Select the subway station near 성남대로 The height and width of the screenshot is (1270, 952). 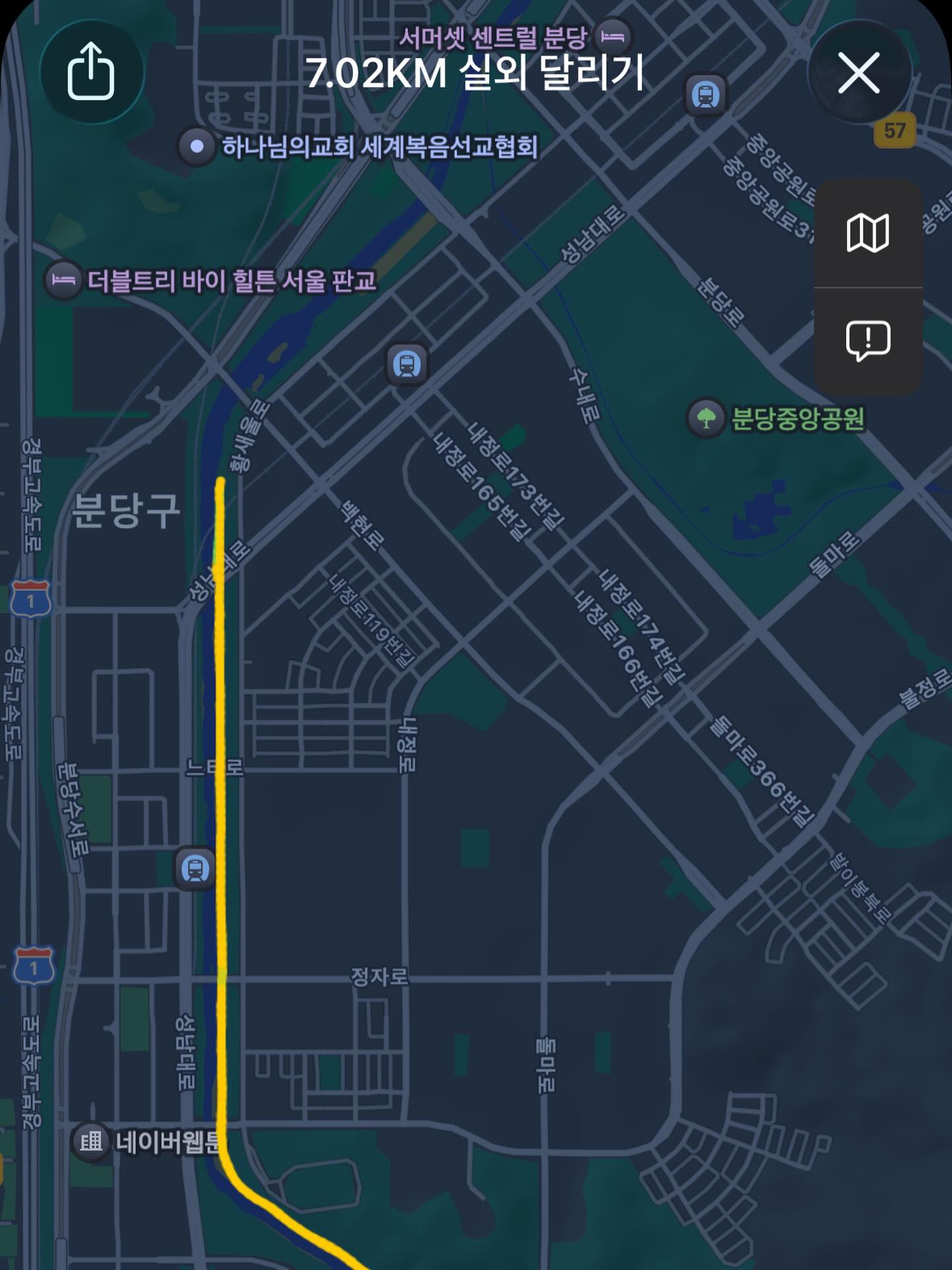(x=195, y=868)
